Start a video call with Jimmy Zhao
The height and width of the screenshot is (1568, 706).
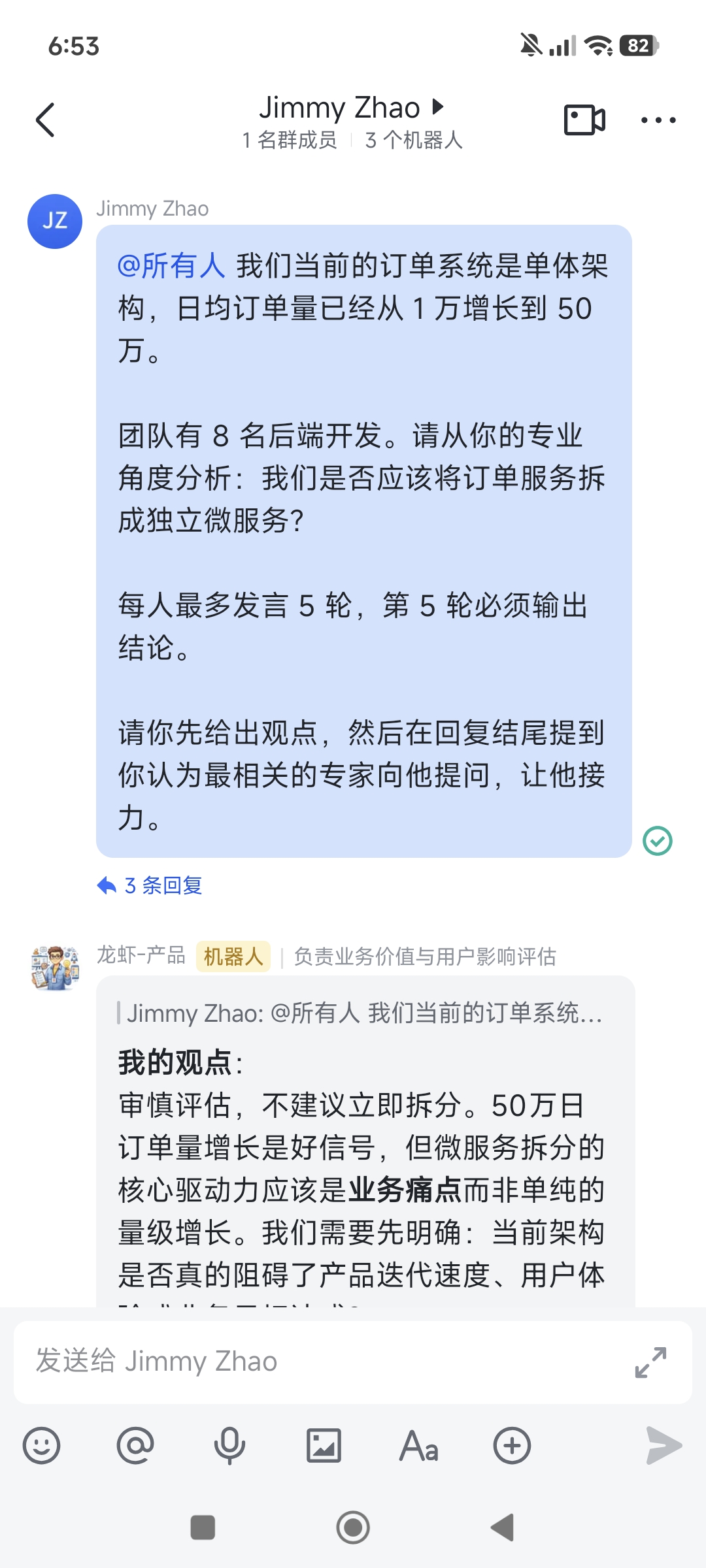coord(584,120)
